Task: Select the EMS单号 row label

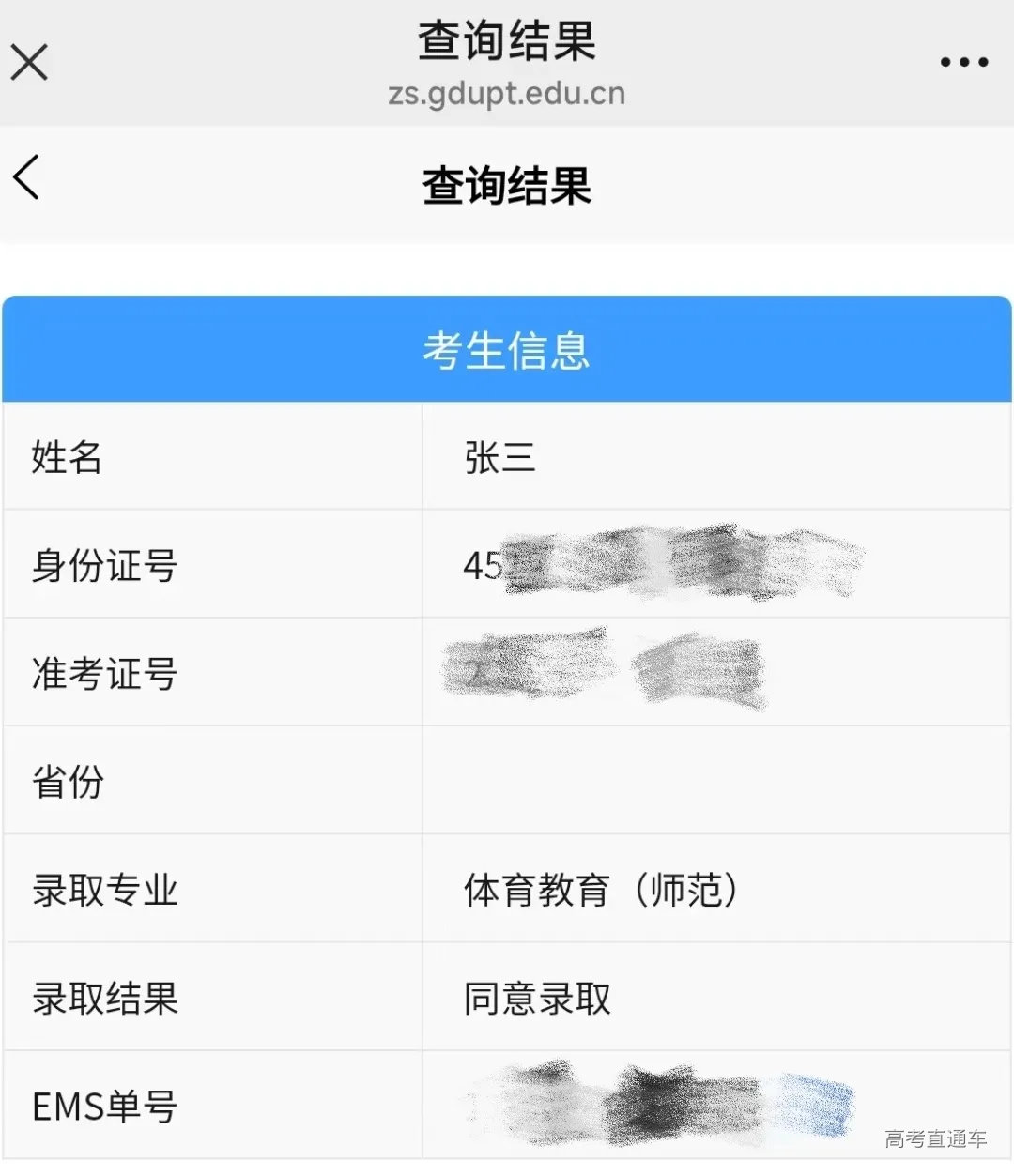Action: 103,1106
